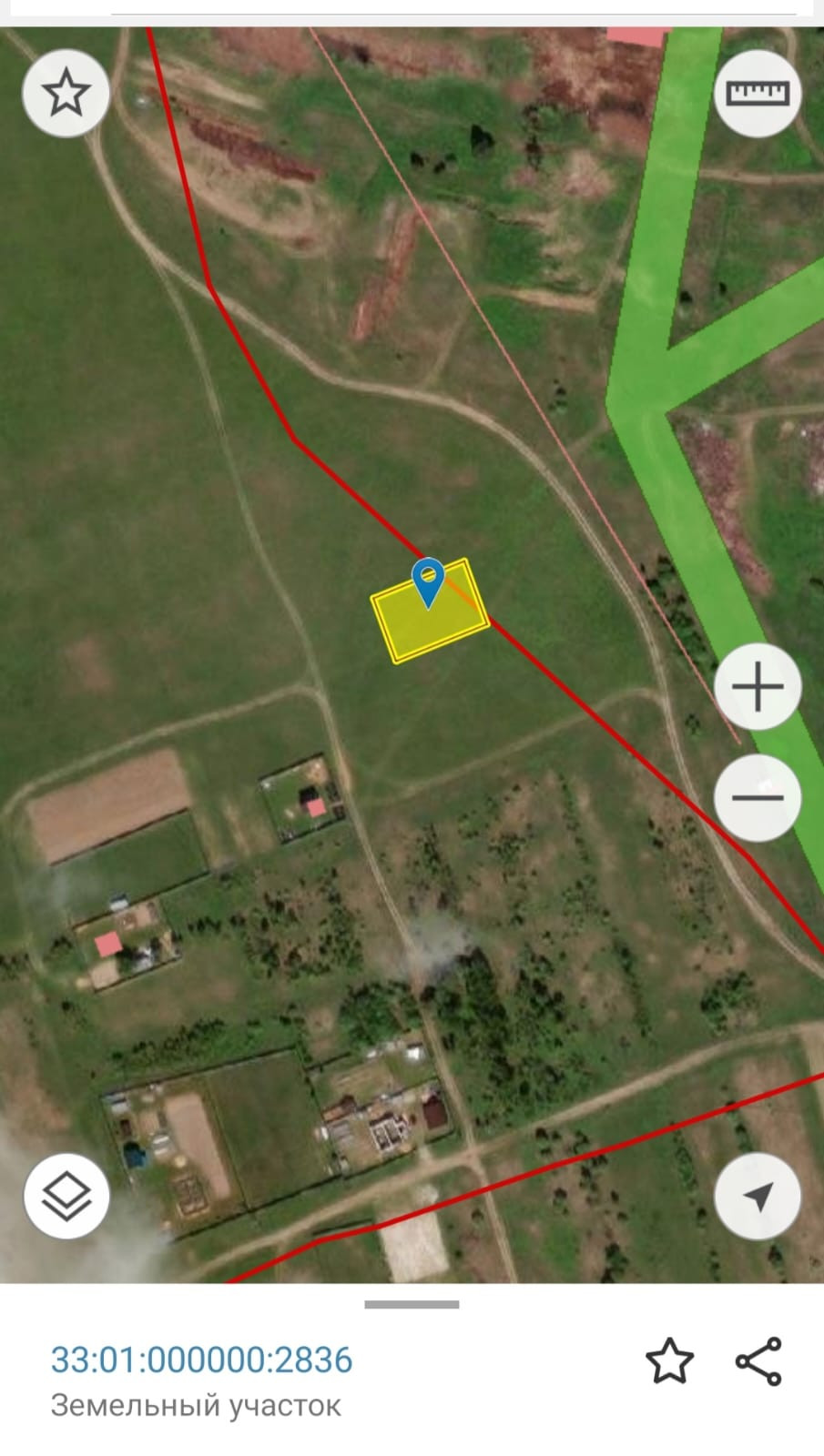Open details for cadastral number 33:01:000000:2836
This screenshot has height=1456, width=824.
tap(201, 1360)
